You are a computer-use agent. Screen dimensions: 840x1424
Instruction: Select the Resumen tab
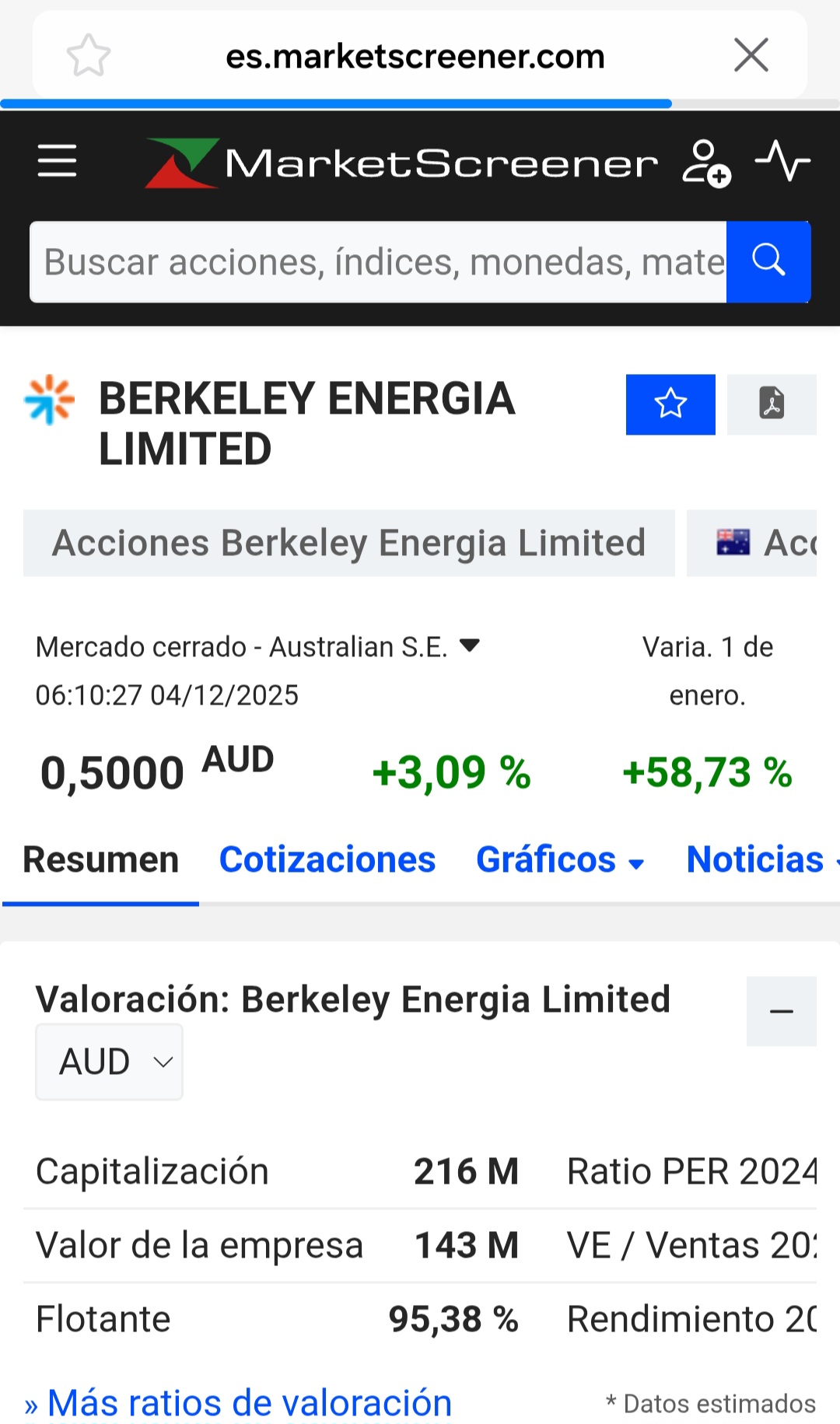point(100,859)
